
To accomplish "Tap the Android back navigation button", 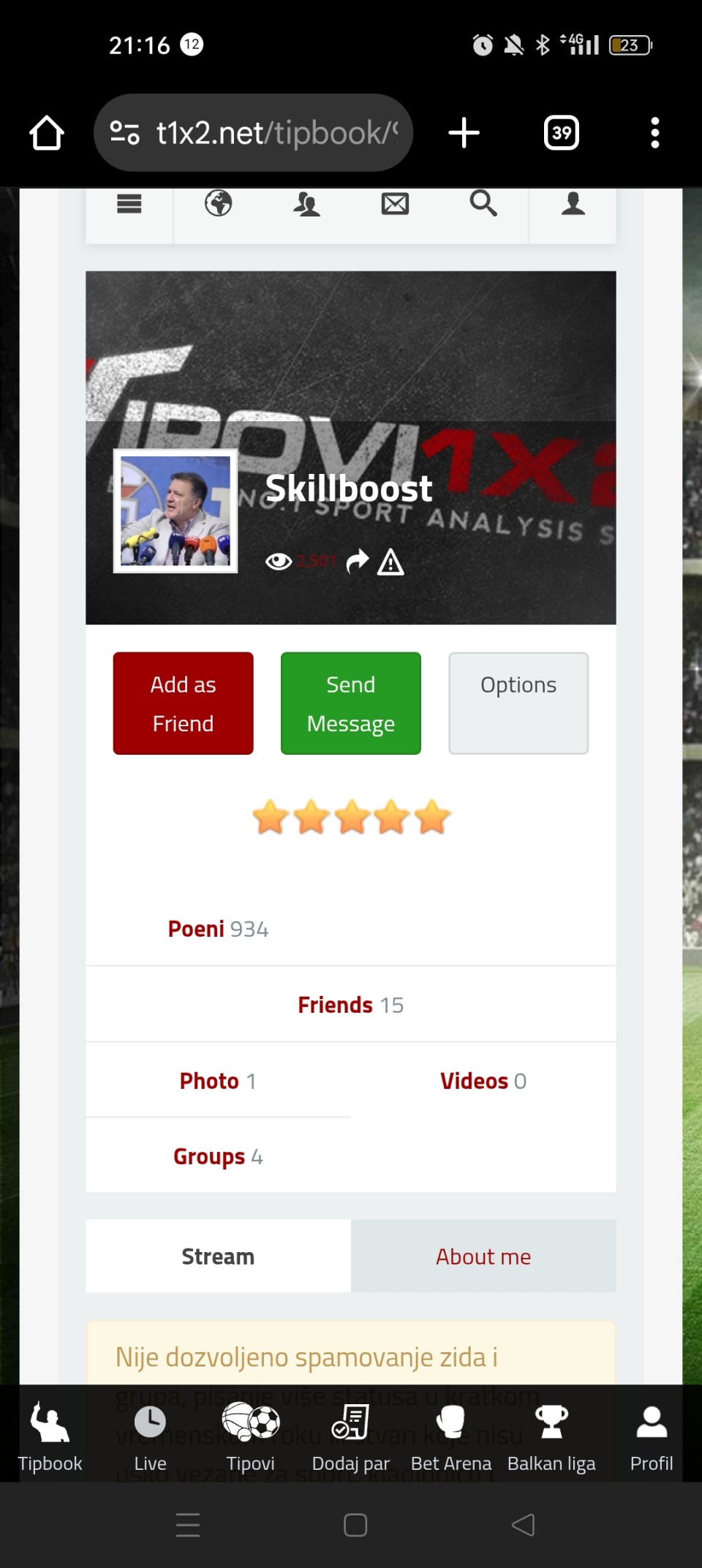I will (523, 1525).
